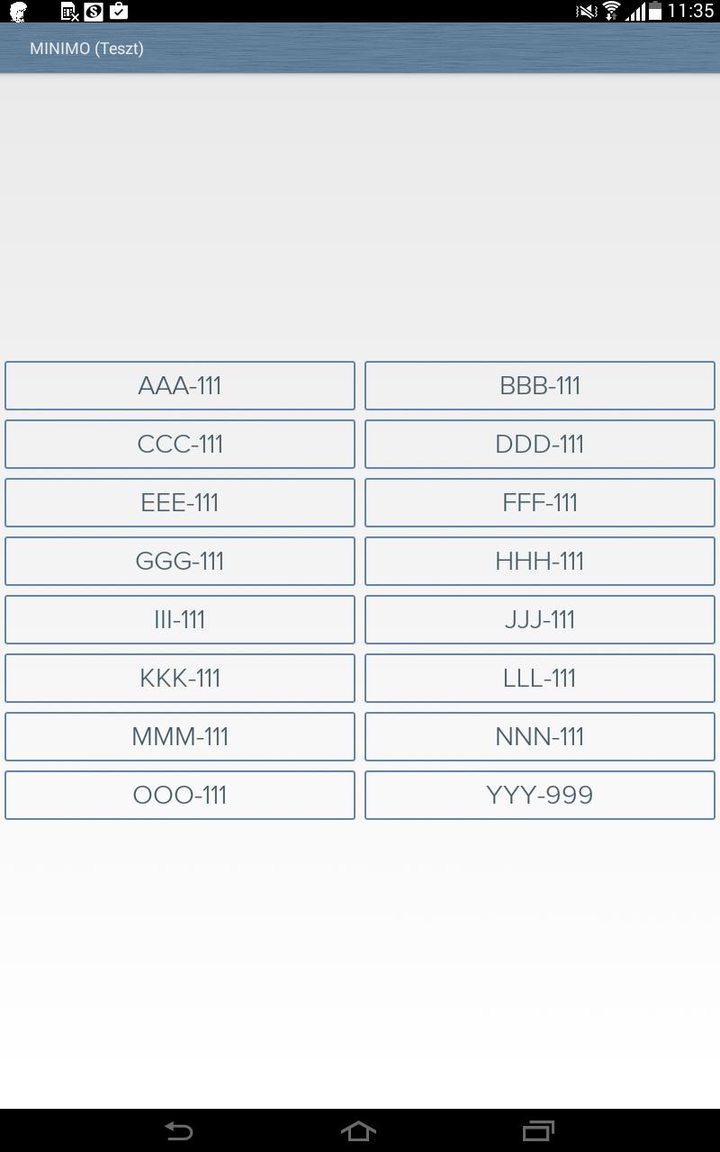Choose the III-111 button
The height and width of the screenshot is (1152, 720).
(180, 619)
